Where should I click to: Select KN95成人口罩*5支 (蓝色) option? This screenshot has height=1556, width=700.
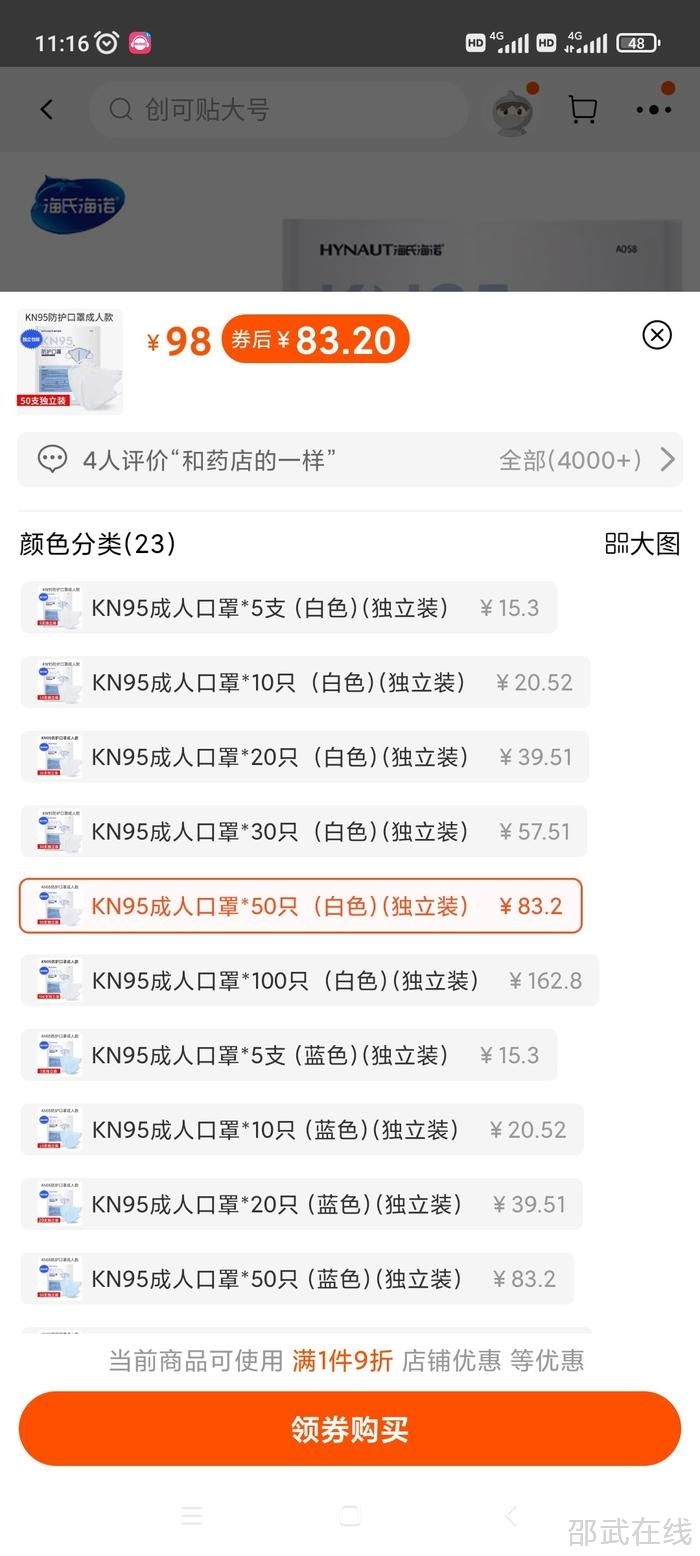(x=288, y=1055)
